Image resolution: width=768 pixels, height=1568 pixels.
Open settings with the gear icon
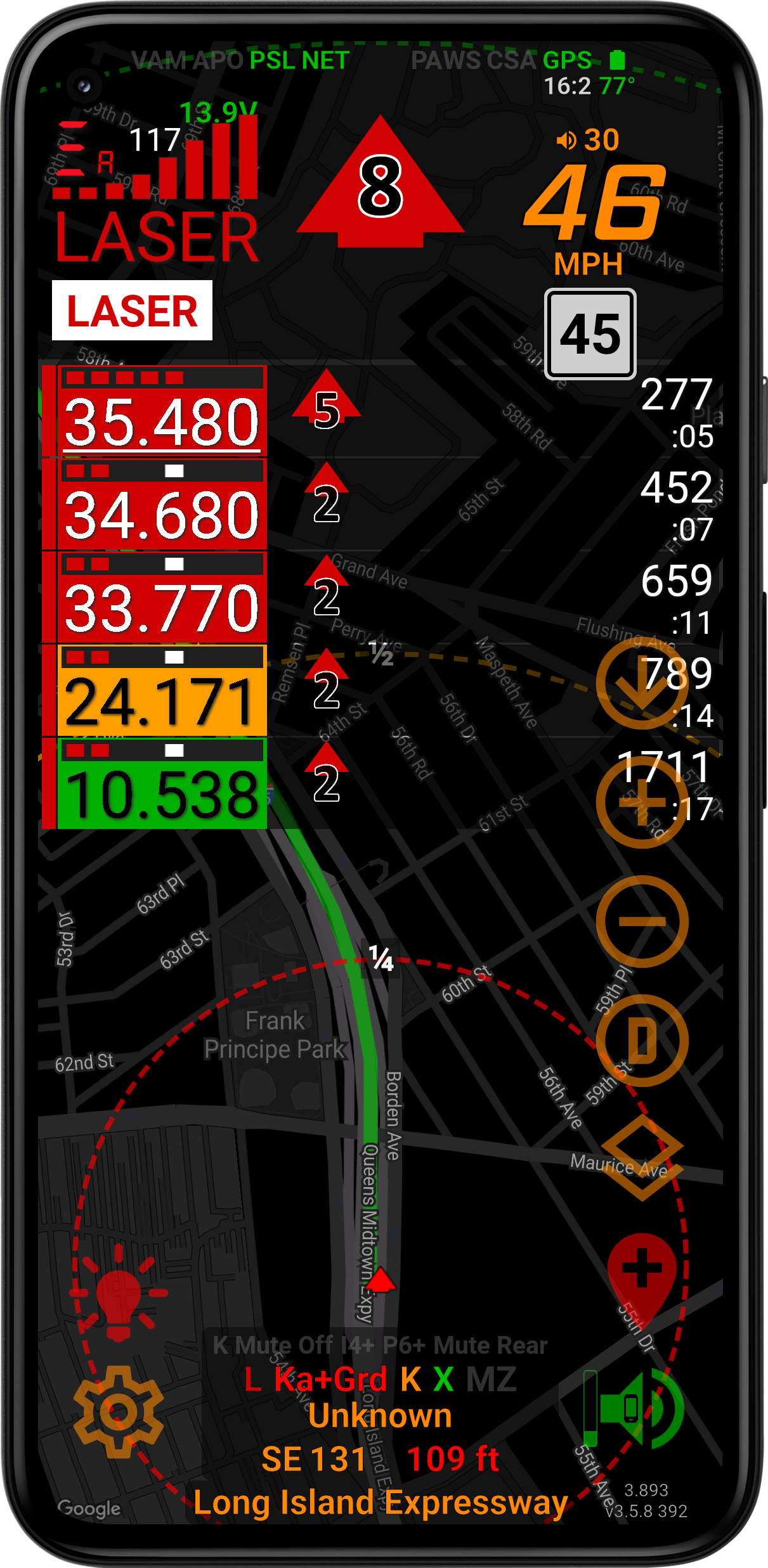[x=119, y=1413]
